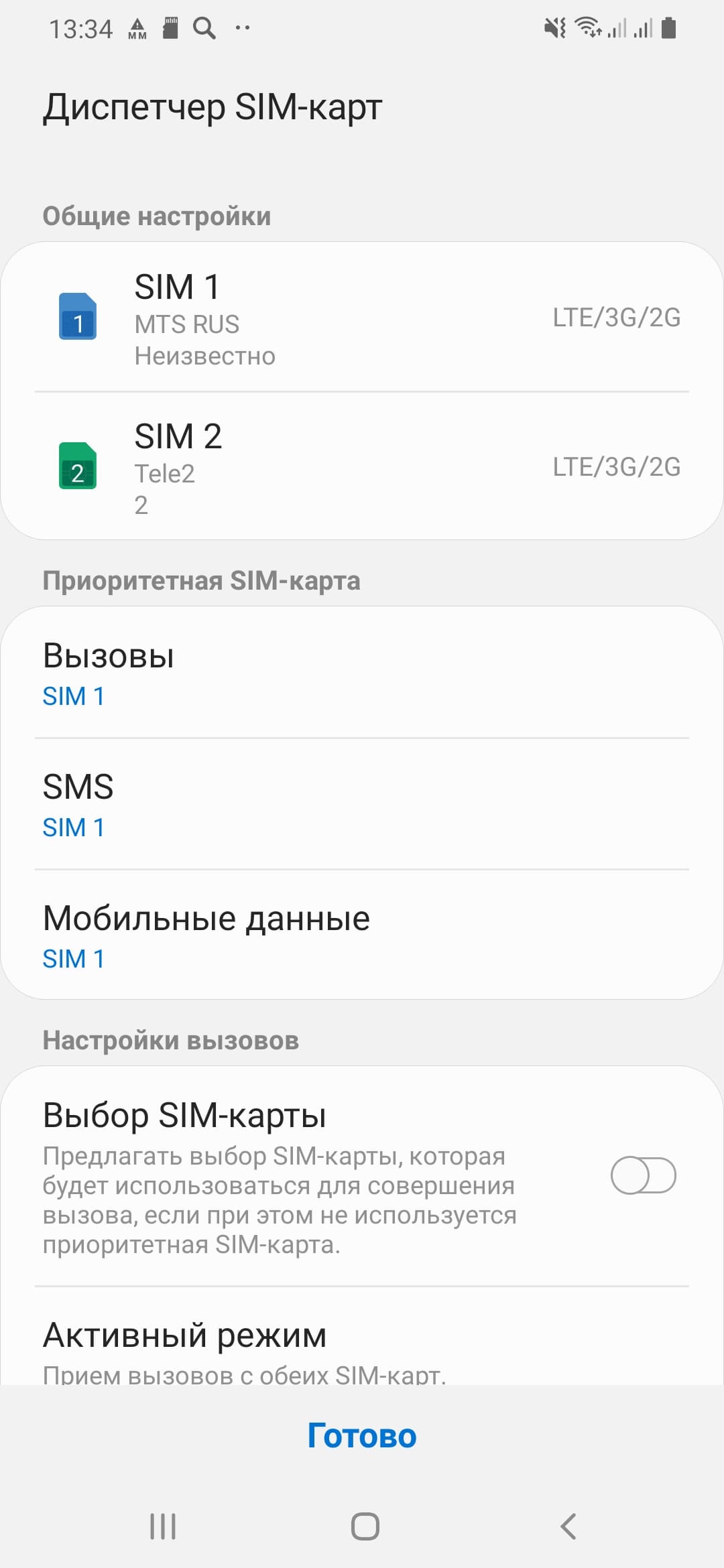Select SIM for Мобильные данные
Screen dimensions: 724x1568
362,935
